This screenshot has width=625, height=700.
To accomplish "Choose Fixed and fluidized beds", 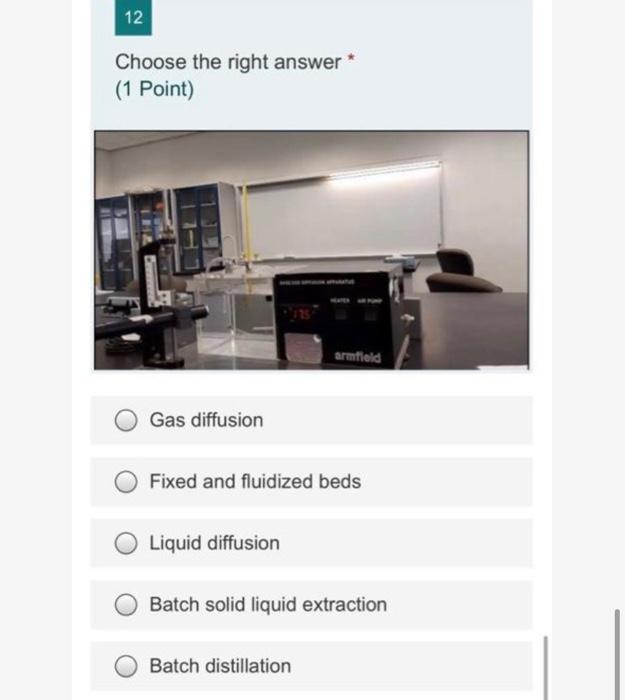I will [126, 482].
